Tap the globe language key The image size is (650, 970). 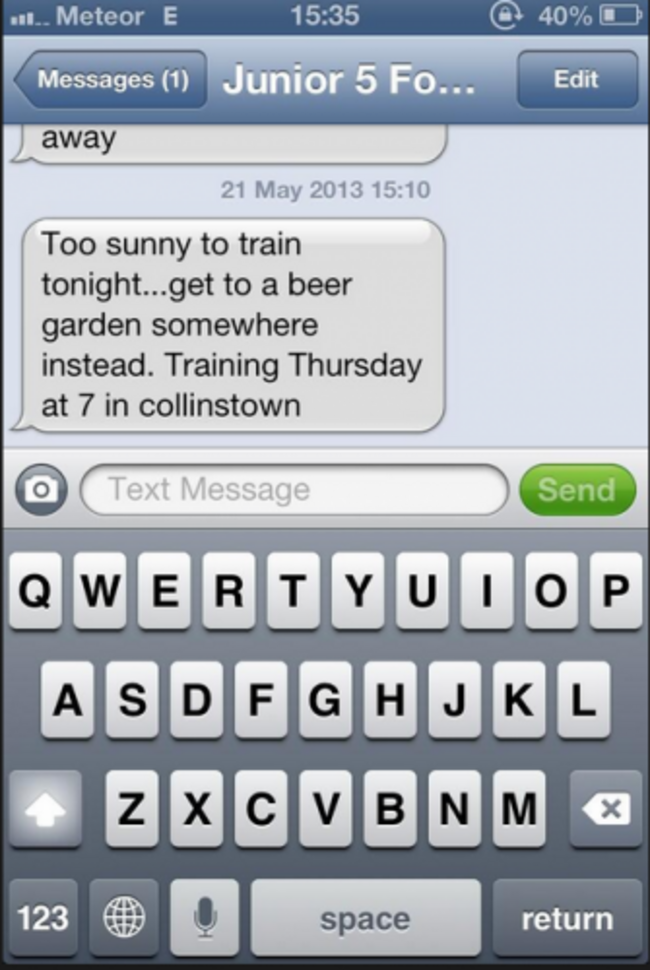click(124, 918)
